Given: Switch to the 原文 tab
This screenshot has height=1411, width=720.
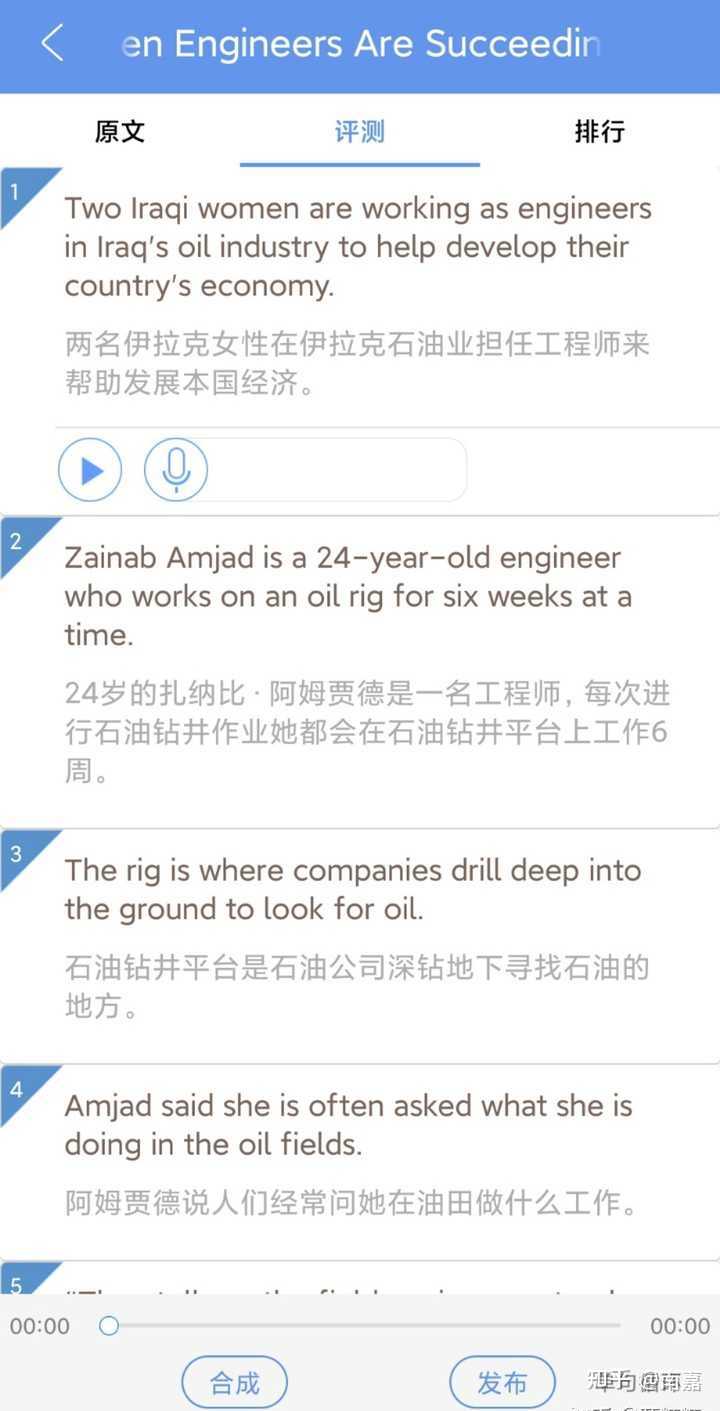Looking at the screenshot, I should [x=120, y=131].
